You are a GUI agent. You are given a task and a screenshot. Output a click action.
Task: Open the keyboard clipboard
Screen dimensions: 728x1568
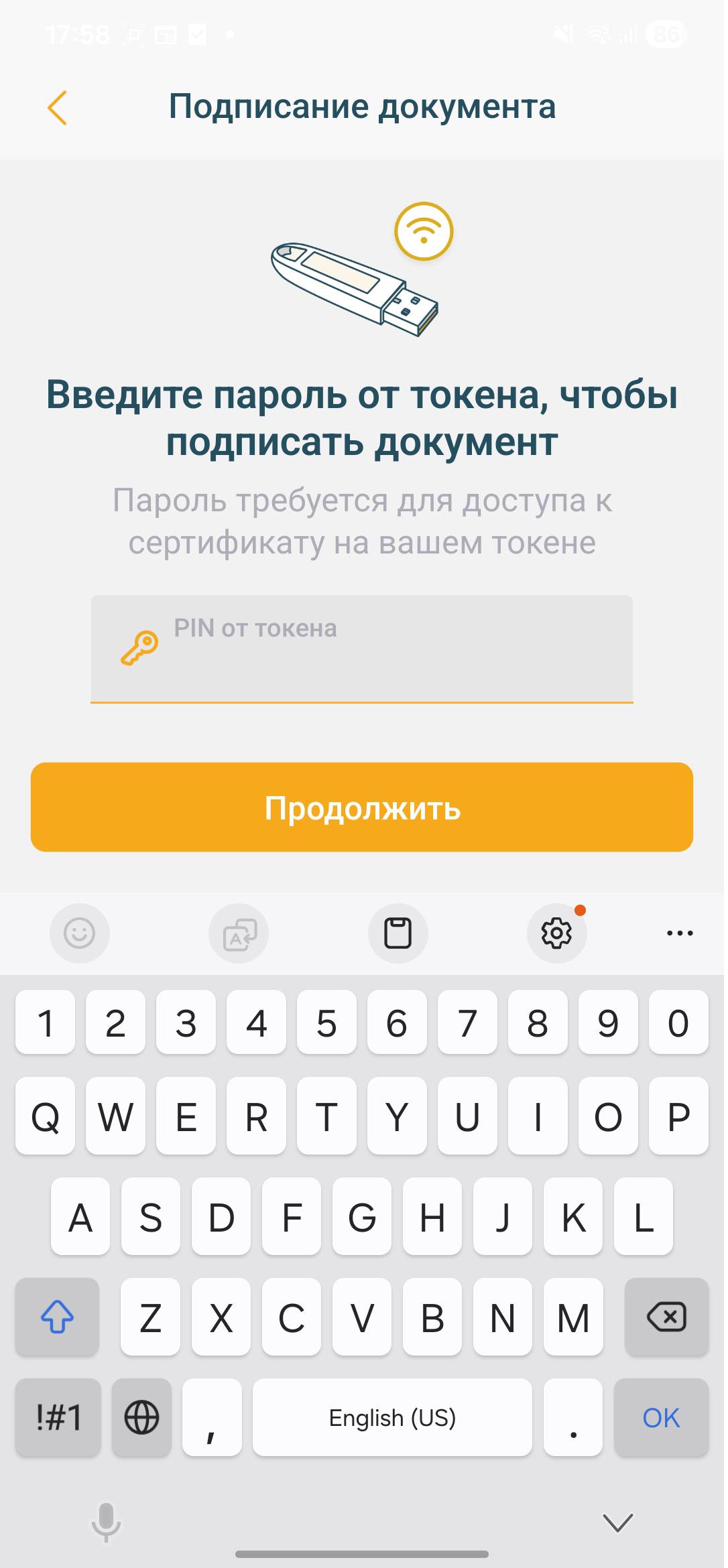tap(399, 934)
